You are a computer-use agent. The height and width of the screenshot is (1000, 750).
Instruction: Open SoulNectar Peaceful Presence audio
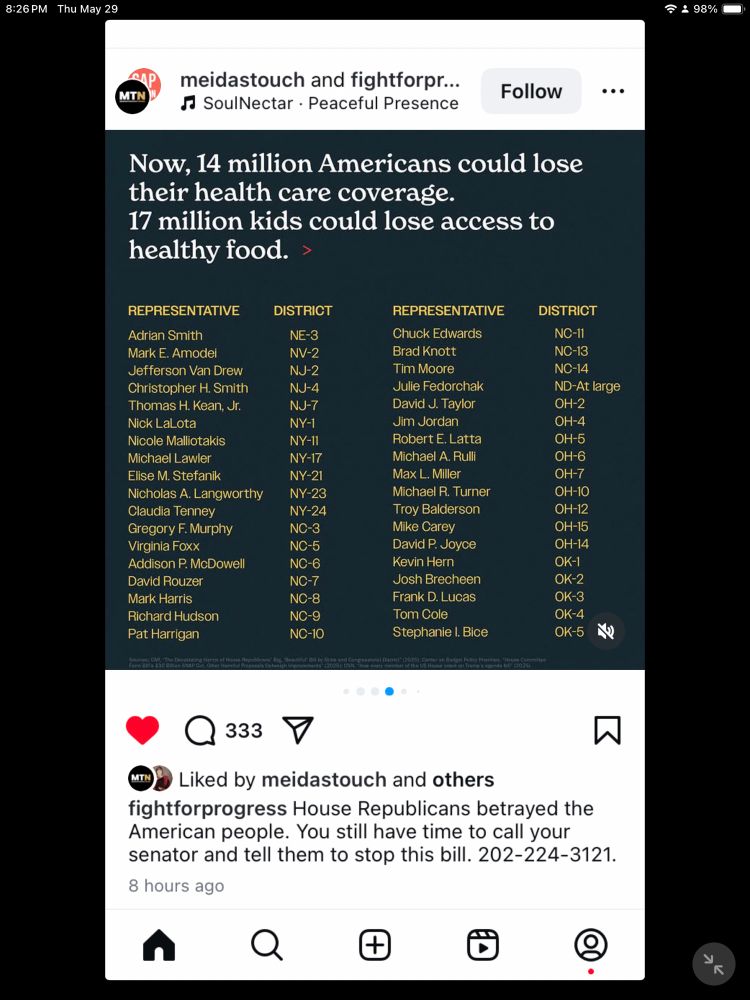(x=320, y=104)
